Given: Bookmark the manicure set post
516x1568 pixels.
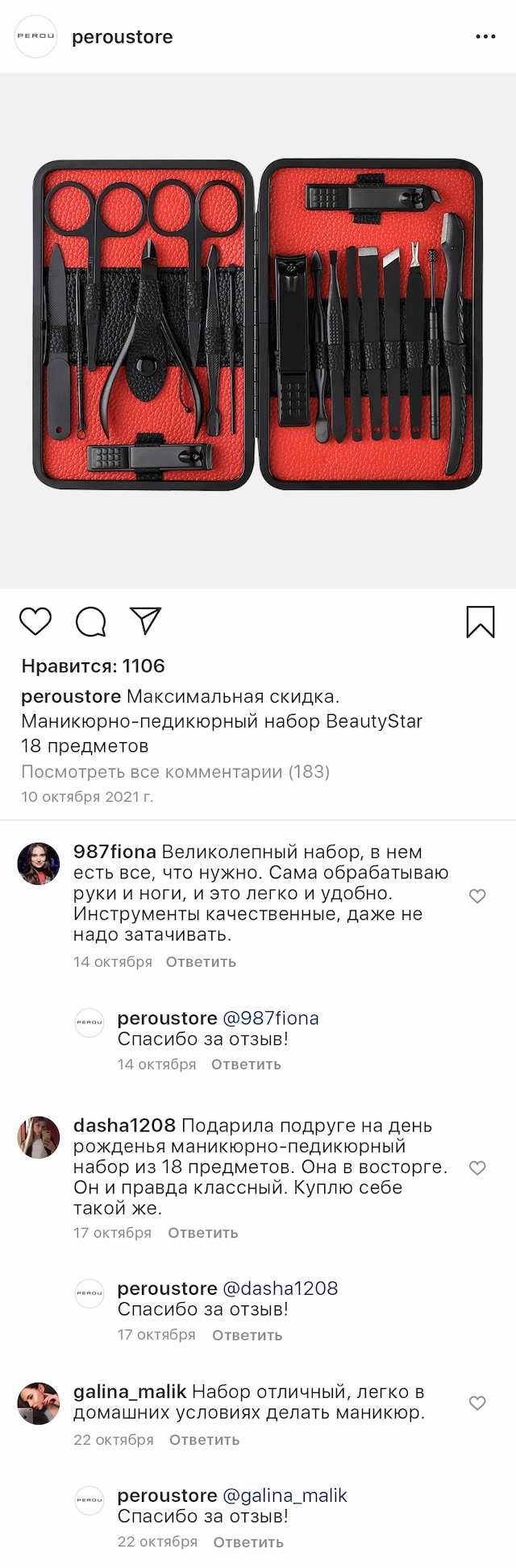Looking at the screenshot, I should tap(480, 621).
